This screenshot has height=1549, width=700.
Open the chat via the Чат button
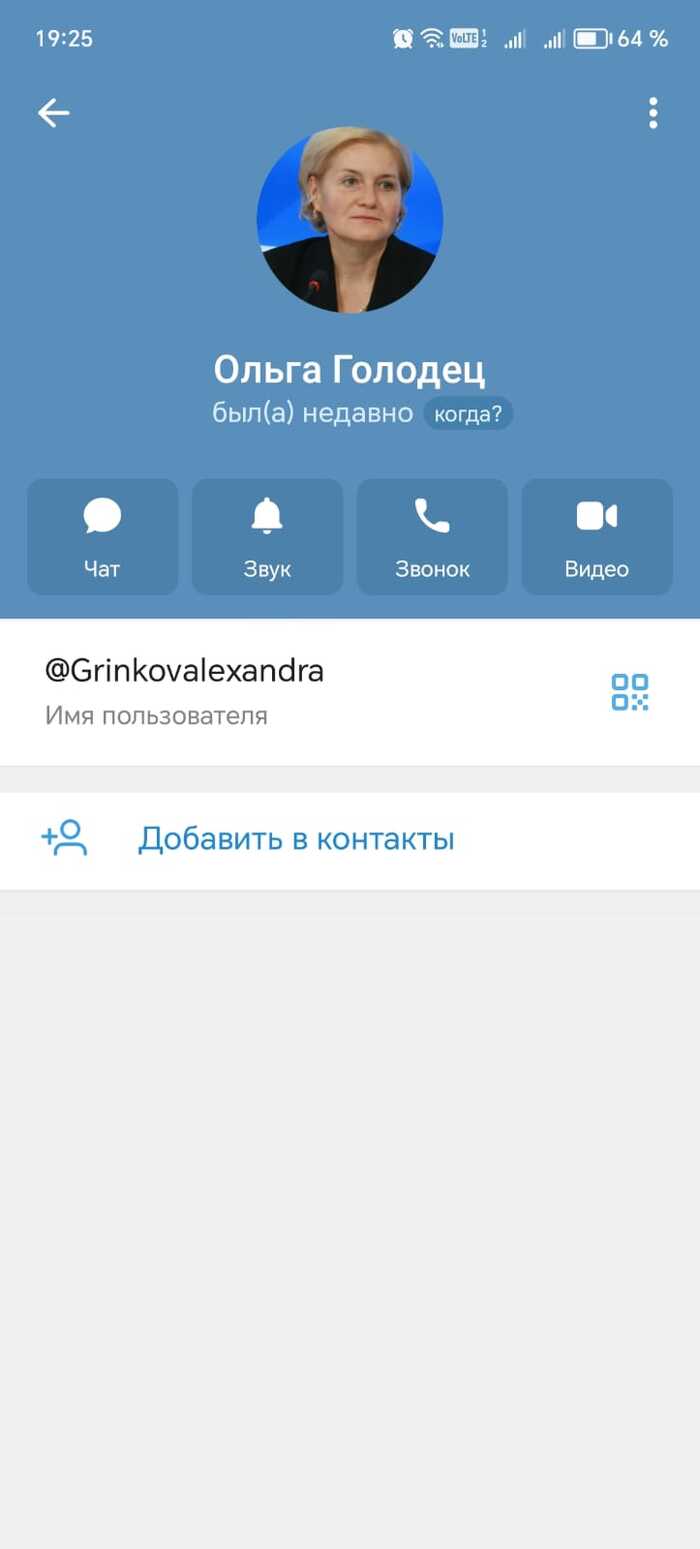click(x=102, y=537)
